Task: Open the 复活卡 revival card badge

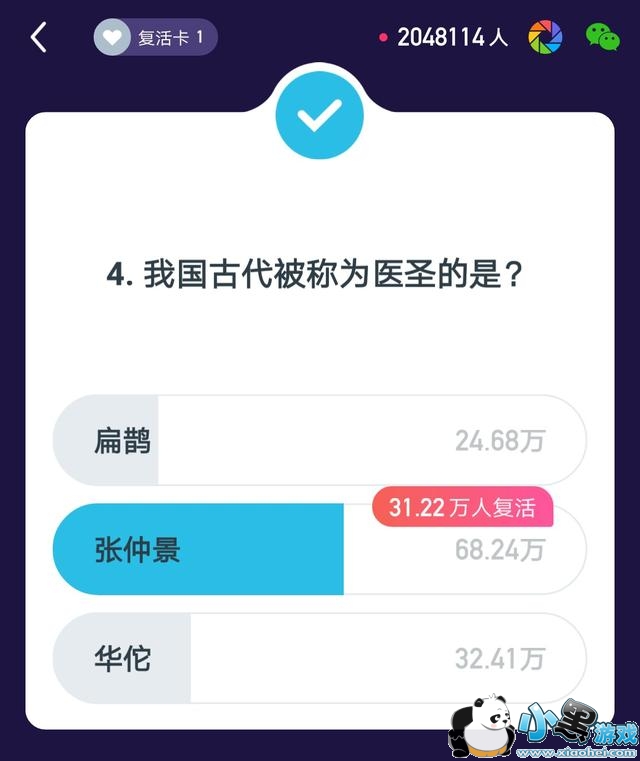Action: (x=156, y=38)
